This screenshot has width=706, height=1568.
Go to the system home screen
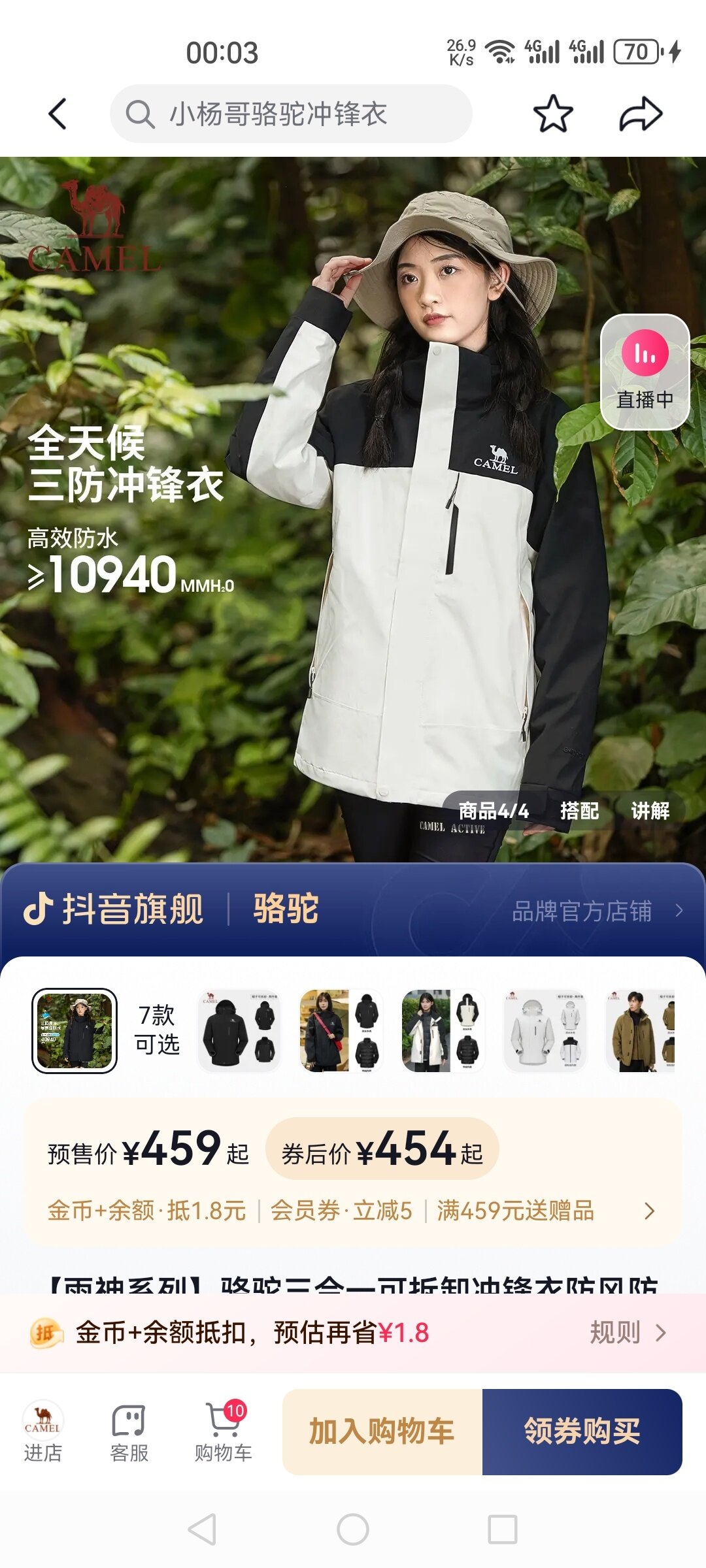353,1529
